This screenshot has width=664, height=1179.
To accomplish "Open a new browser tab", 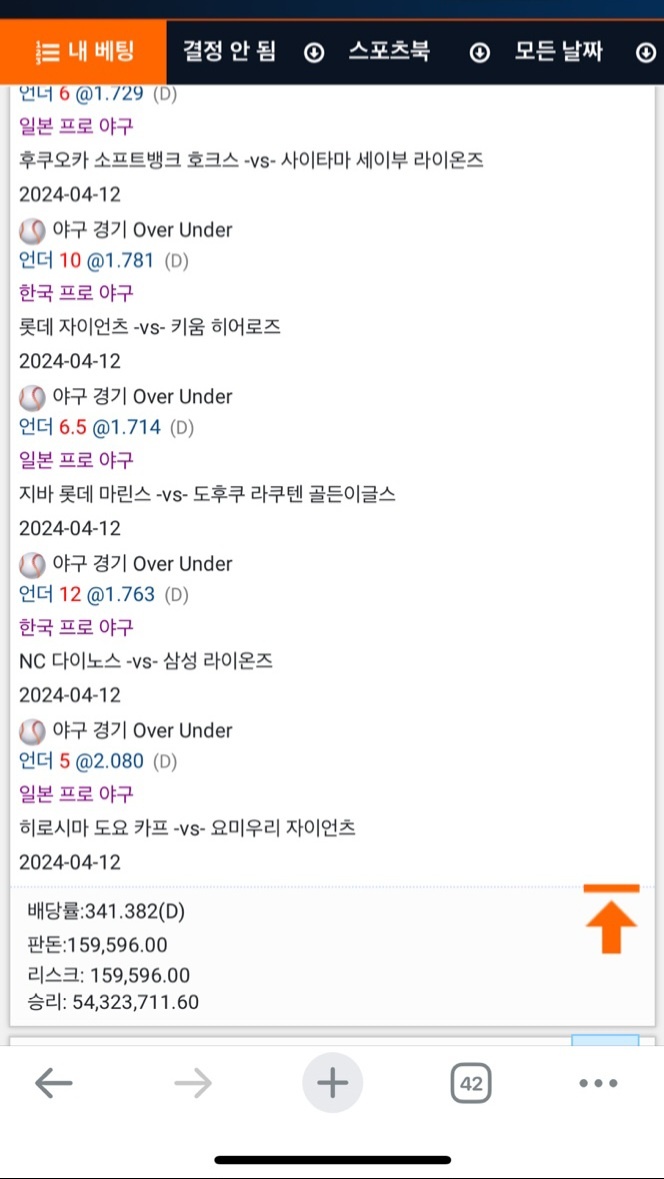I will coord(332,1083).
